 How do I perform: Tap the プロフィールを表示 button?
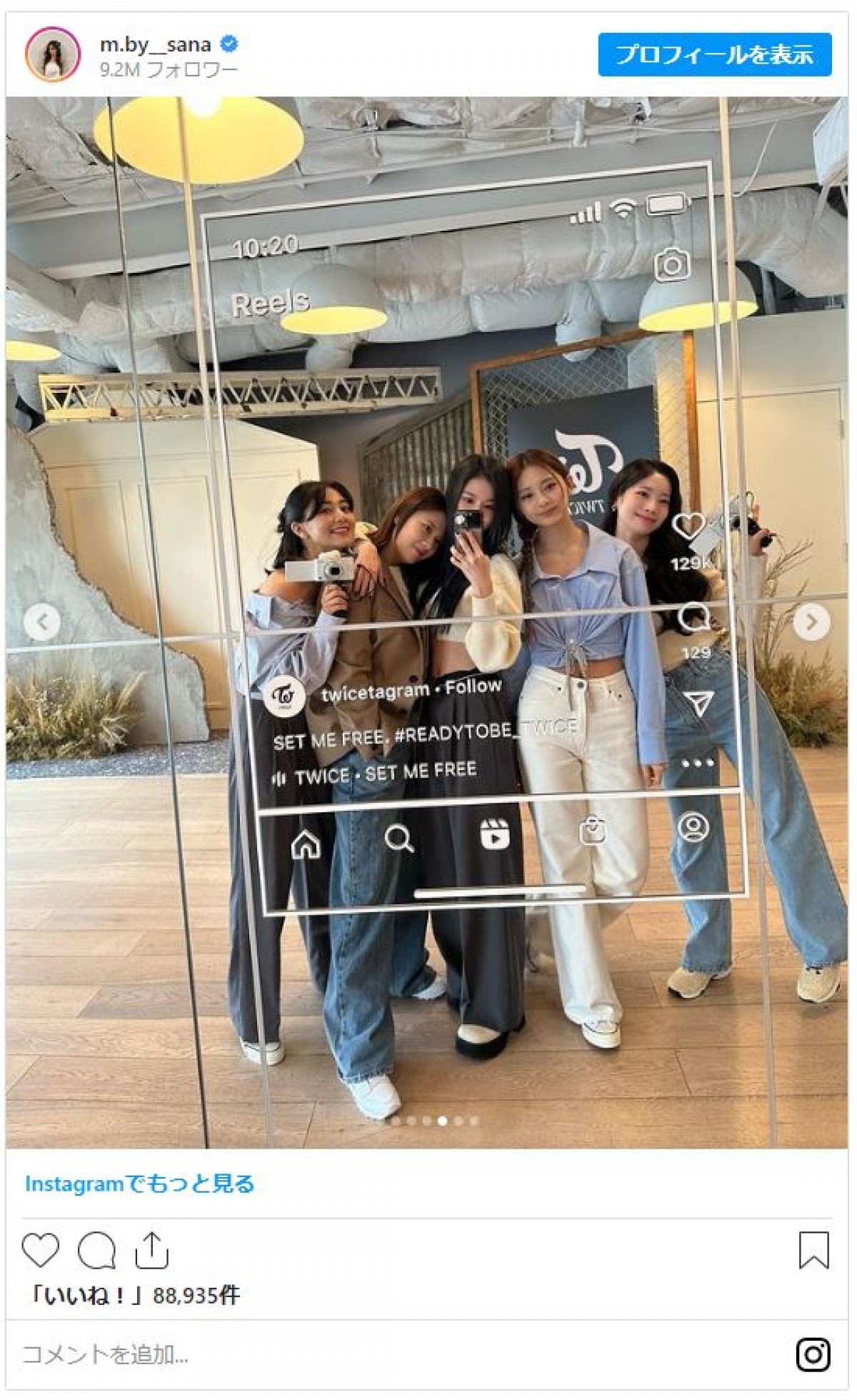[x=714, y=54]
